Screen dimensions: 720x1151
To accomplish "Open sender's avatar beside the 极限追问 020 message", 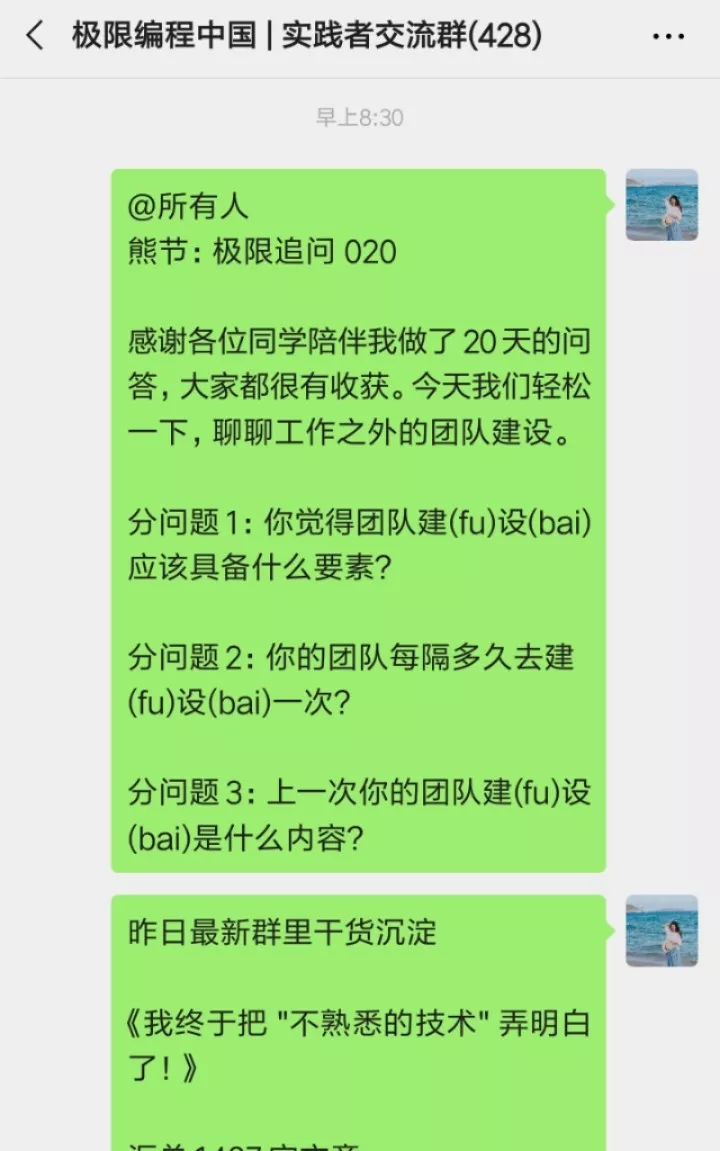I will 661,205.
